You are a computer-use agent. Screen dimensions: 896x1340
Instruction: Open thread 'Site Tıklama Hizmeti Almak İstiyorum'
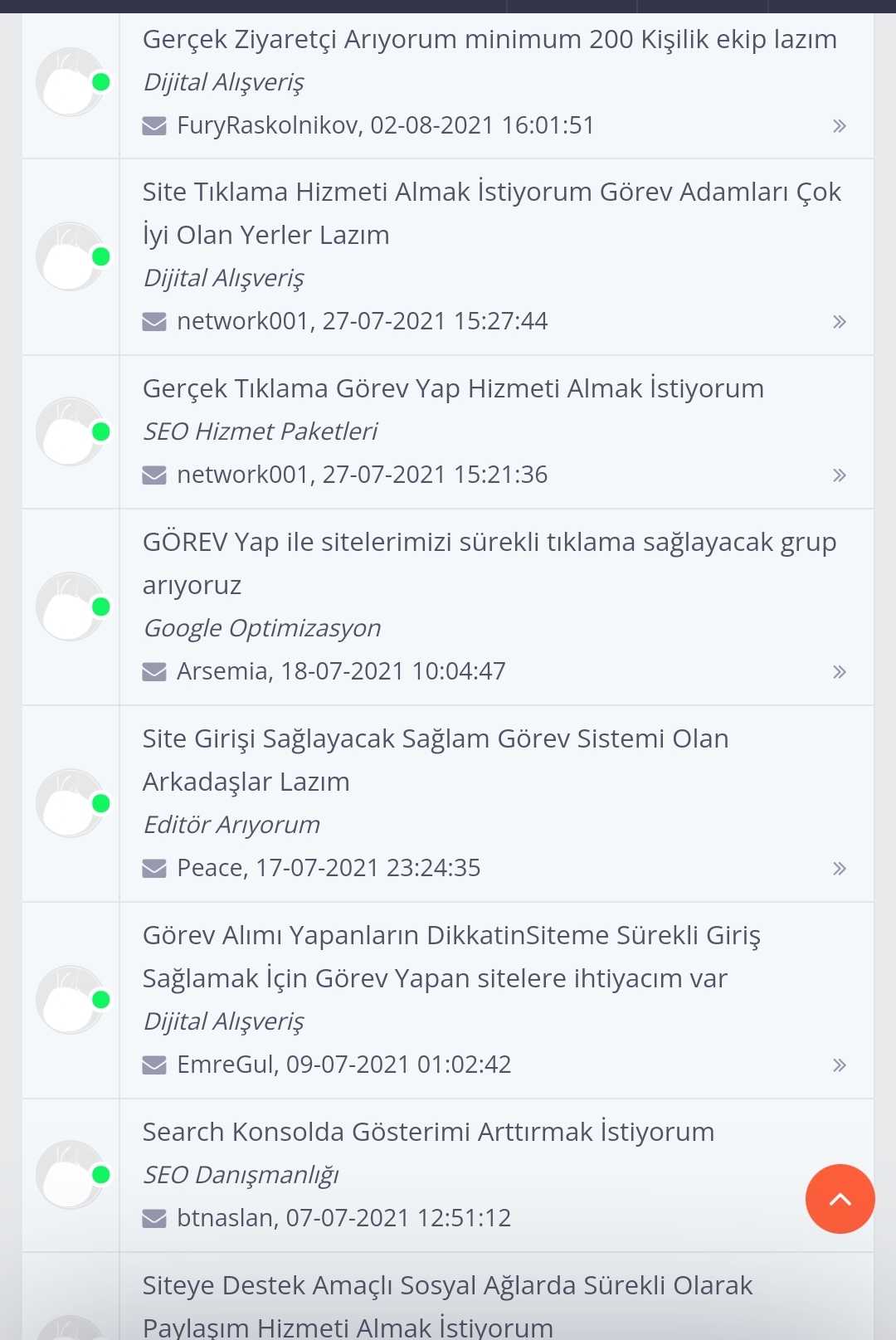click(491, 213)
